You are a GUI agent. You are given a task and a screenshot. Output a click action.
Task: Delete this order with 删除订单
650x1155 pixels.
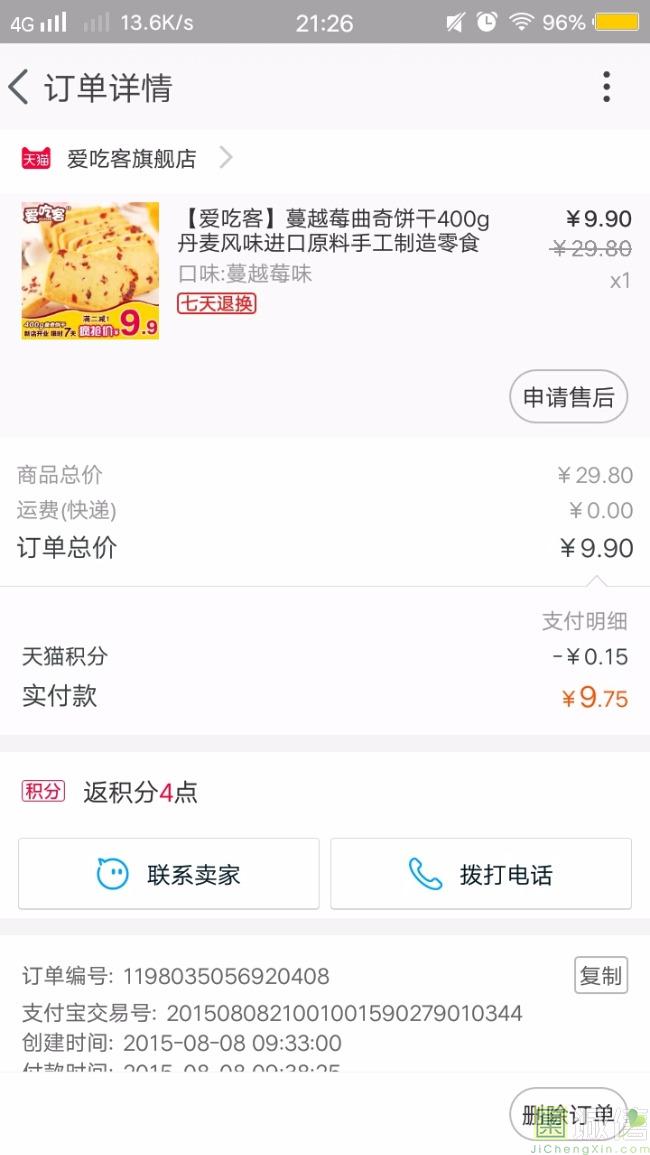[x=568, y=1115]
